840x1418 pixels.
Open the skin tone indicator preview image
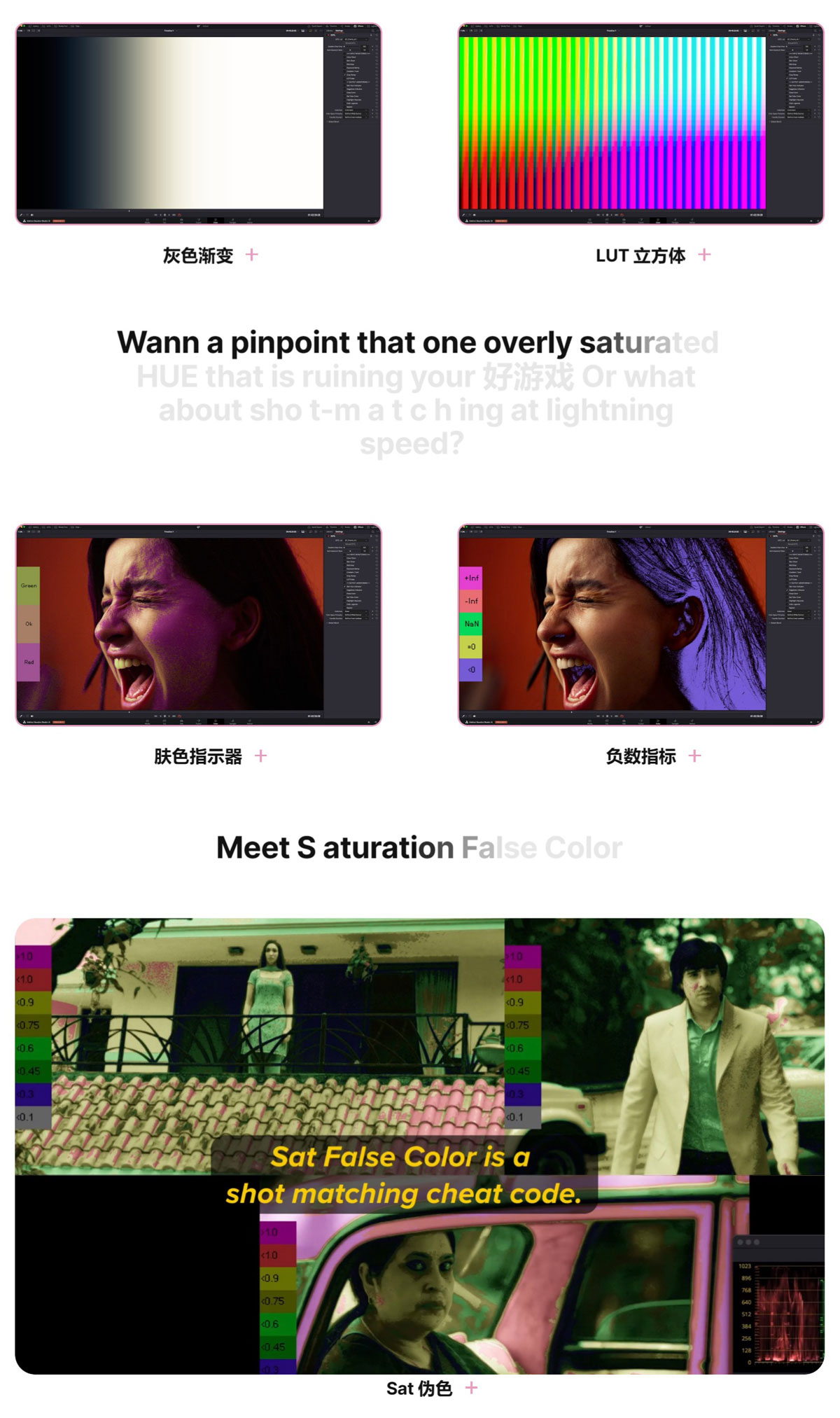click(x=198, y=625)
